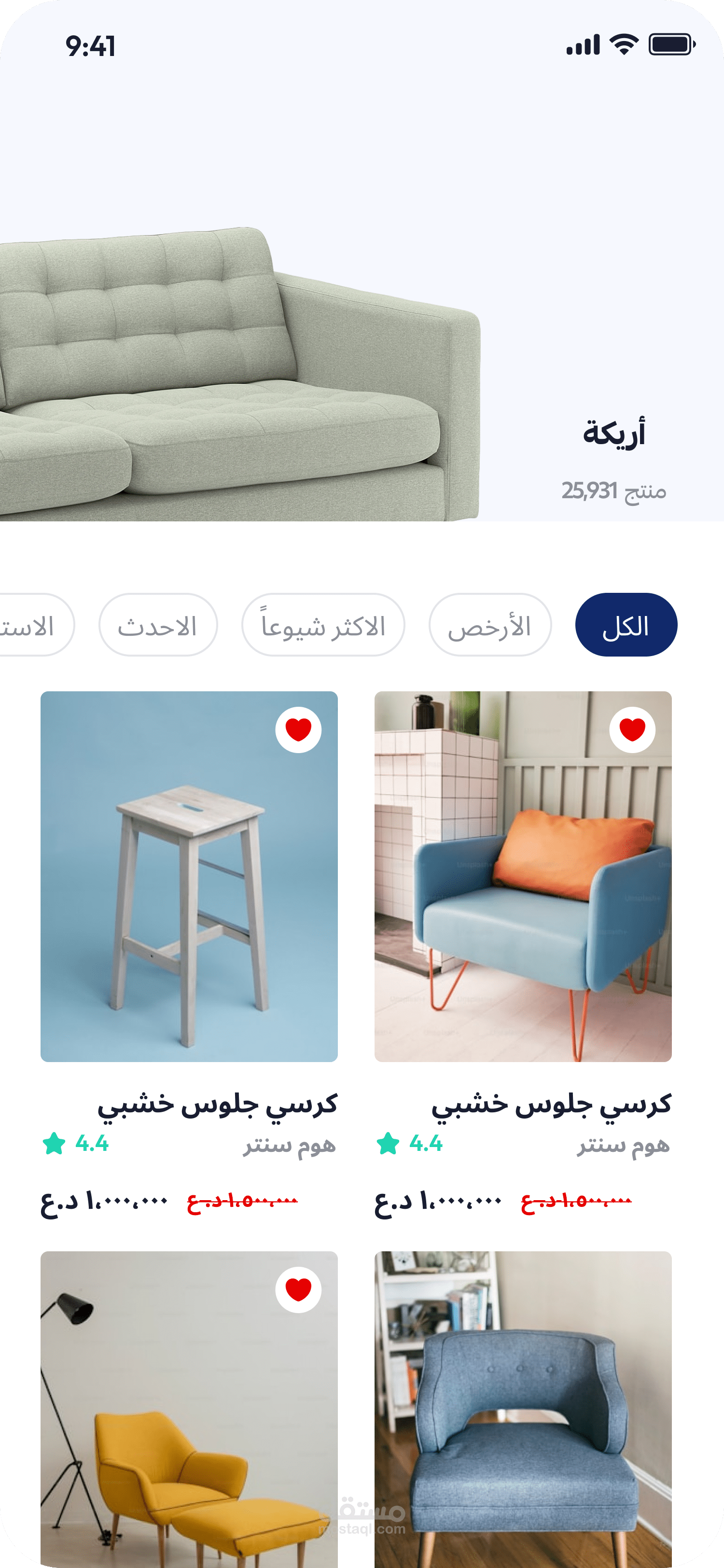Image resolution: width=724 pixels, height=1568 pixels.
Task: Unfavorite the wooden stool via heart icon
Action: tap(298, 729)
